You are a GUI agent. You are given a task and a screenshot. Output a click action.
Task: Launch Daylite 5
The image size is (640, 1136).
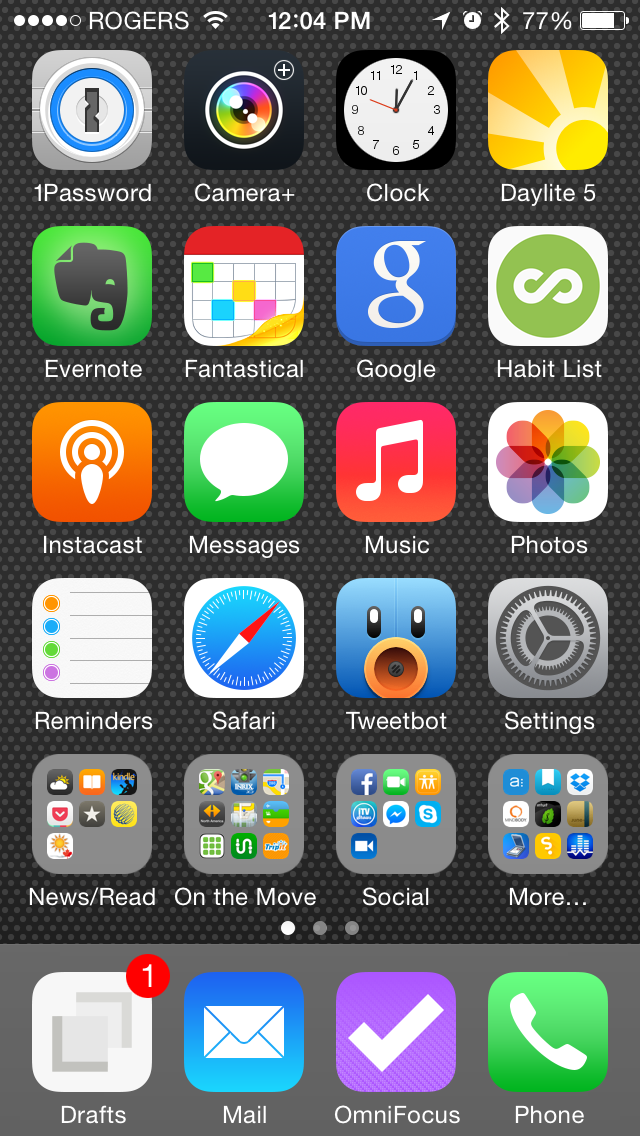548,110
